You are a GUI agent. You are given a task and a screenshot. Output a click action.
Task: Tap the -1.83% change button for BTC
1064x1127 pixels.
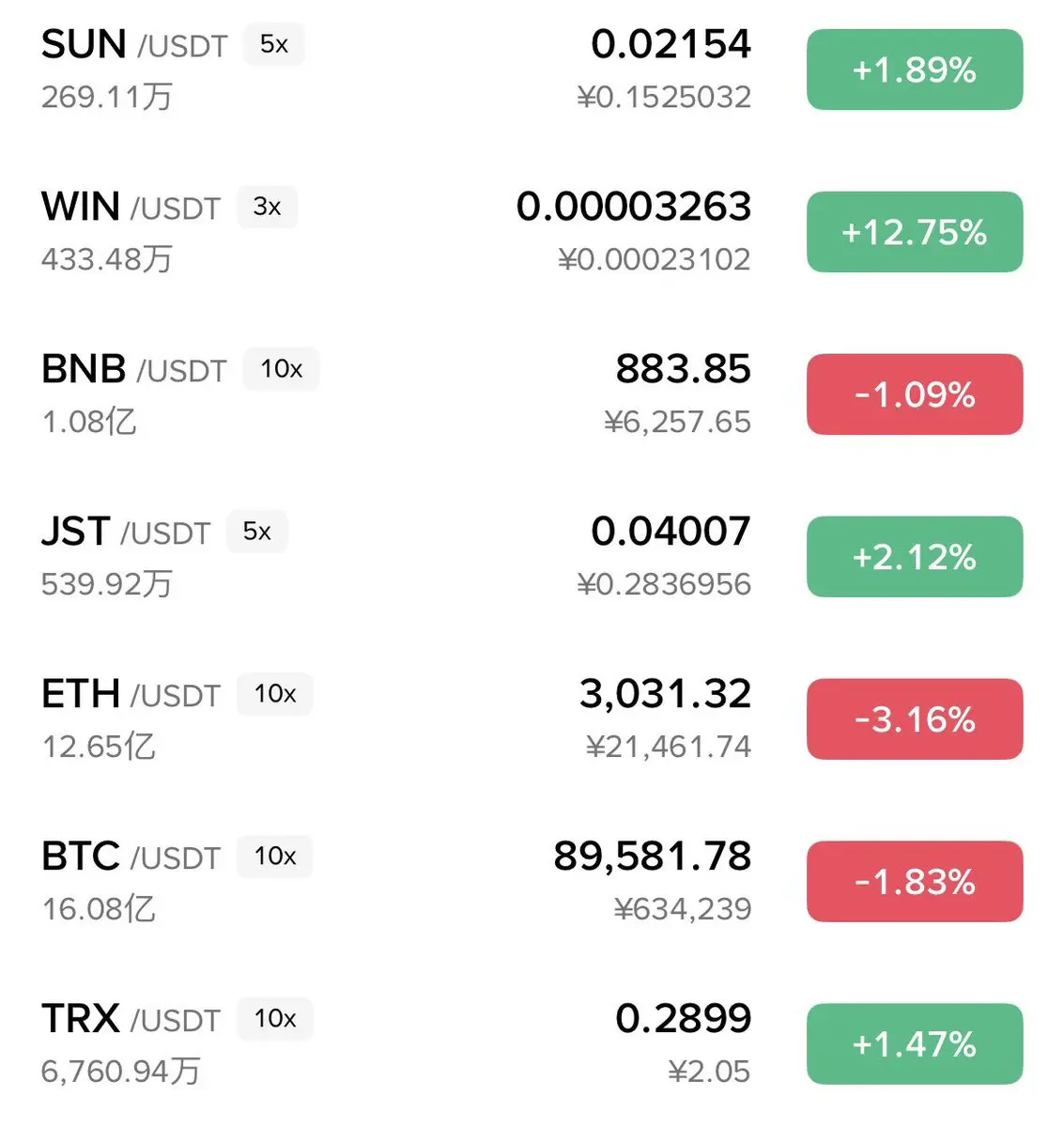(x=914, y=882)
